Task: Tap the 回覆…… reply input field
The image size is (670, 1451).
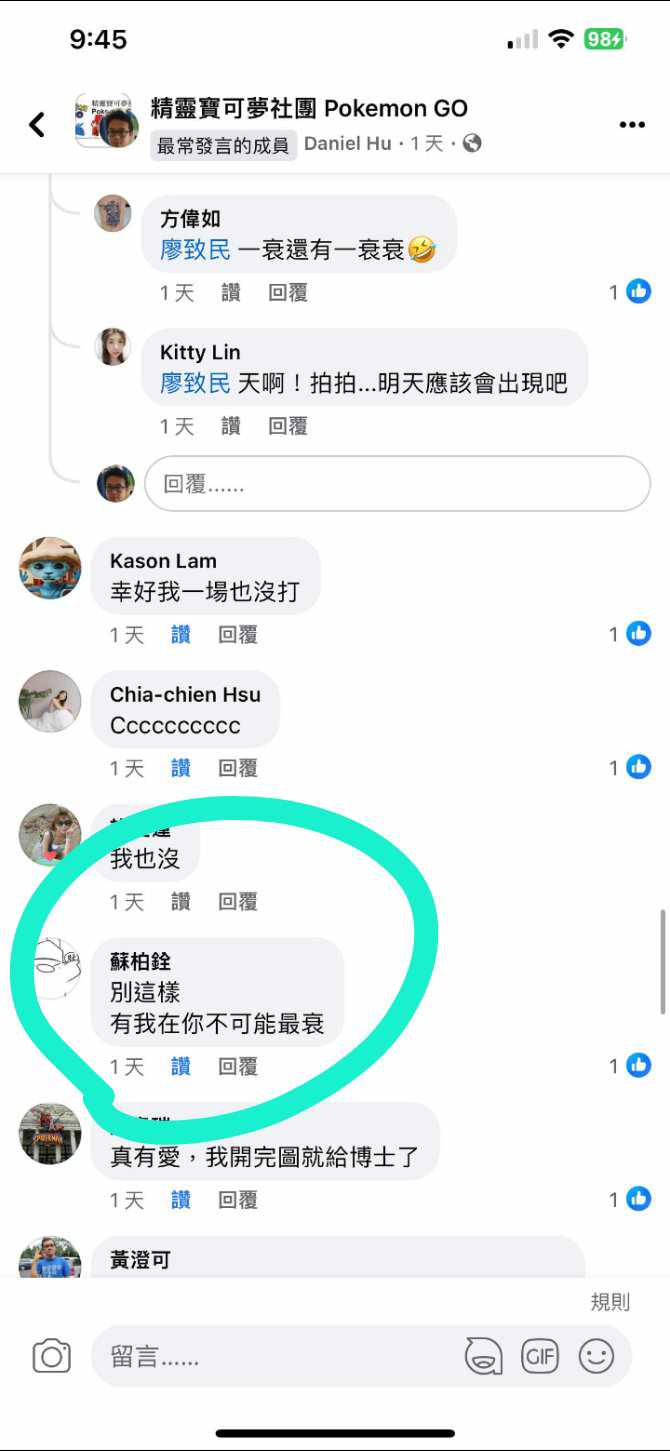Action: coord(397,484)
